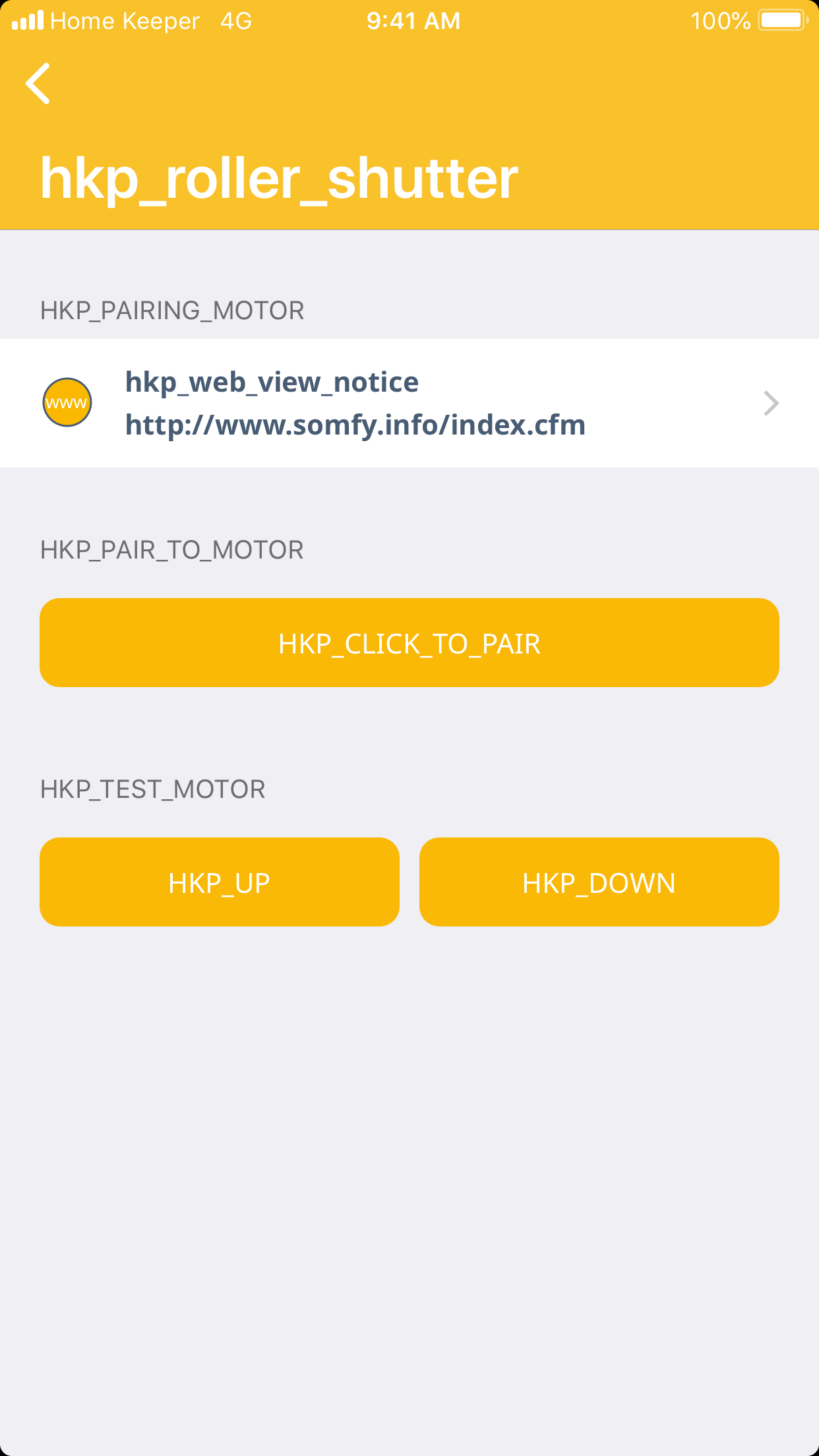Screen dimensions: 819x1456
Task: Test the motor with HKP_UP
Action: pyautogui.click(x=219, y=882)
